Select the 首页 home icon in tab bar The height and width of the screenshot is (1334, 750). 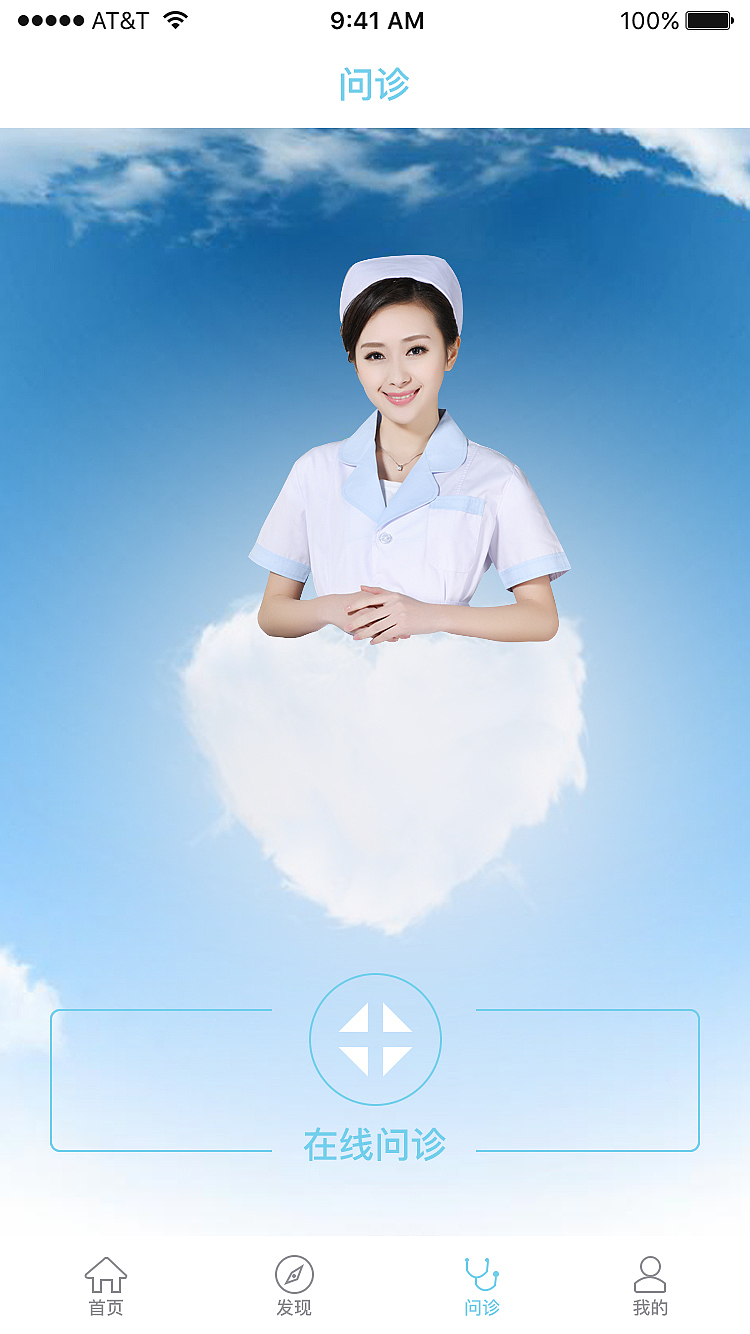coord(106,1276)
